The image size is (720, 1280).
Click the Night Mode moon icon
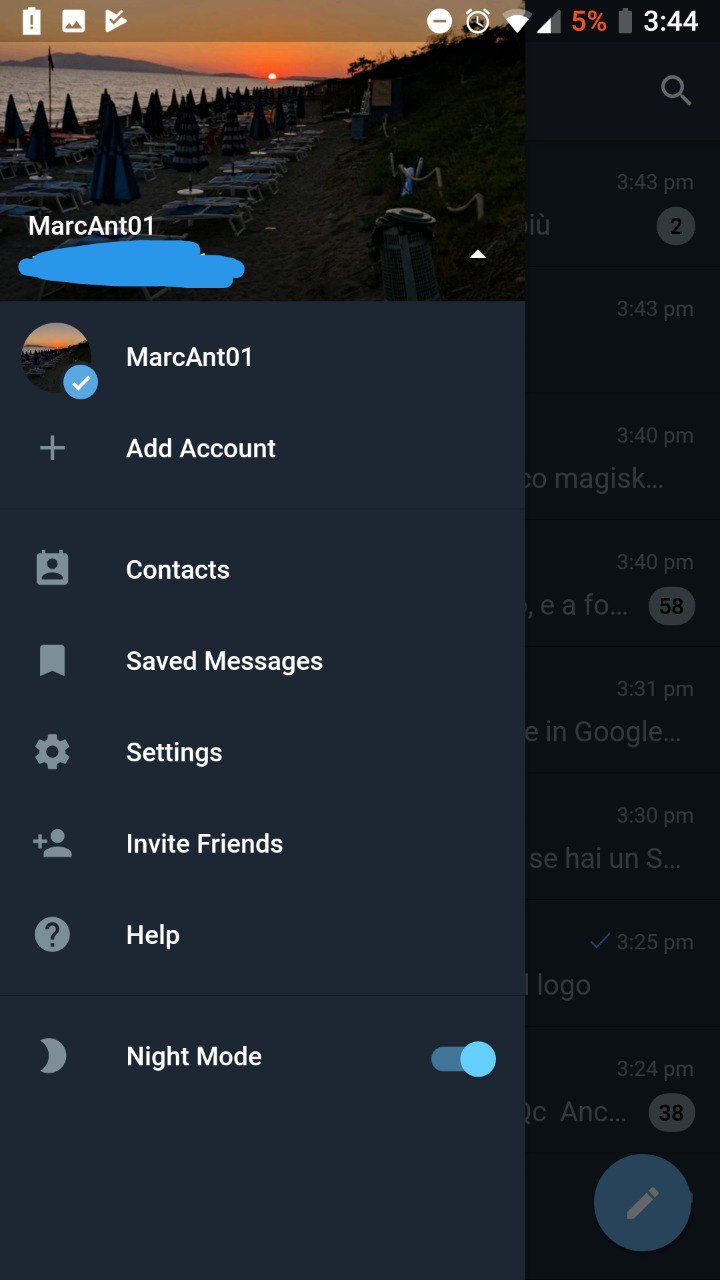point(51,1056)
